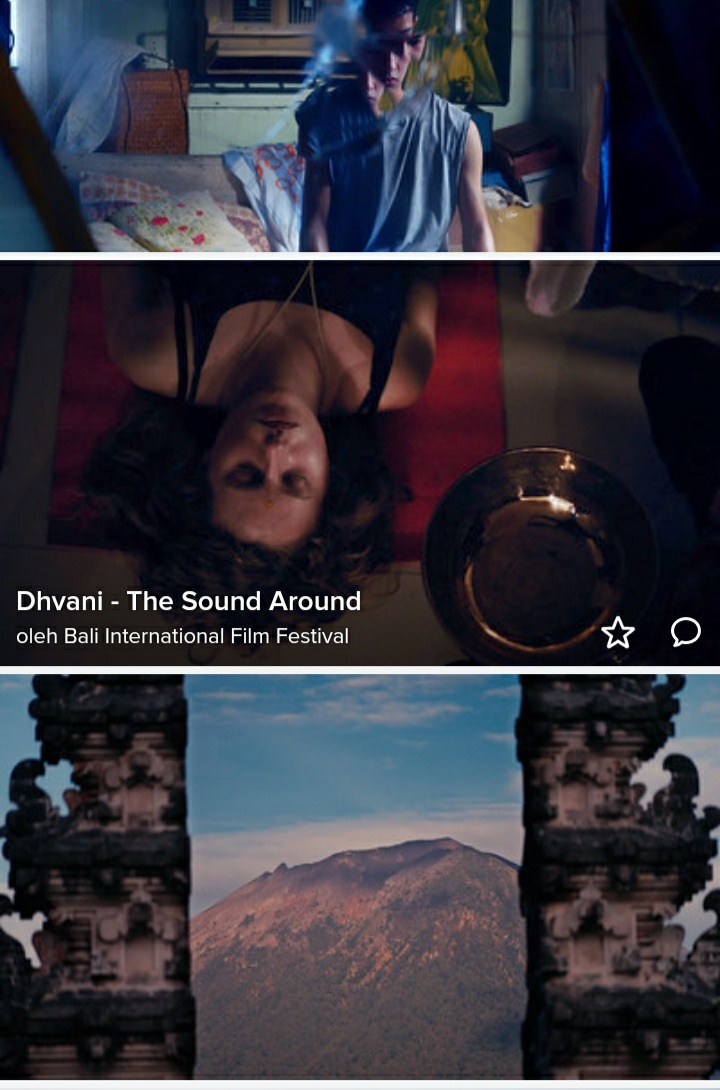Favorite Dhvani - The Sound Around with star

click(x=618, y=632)
